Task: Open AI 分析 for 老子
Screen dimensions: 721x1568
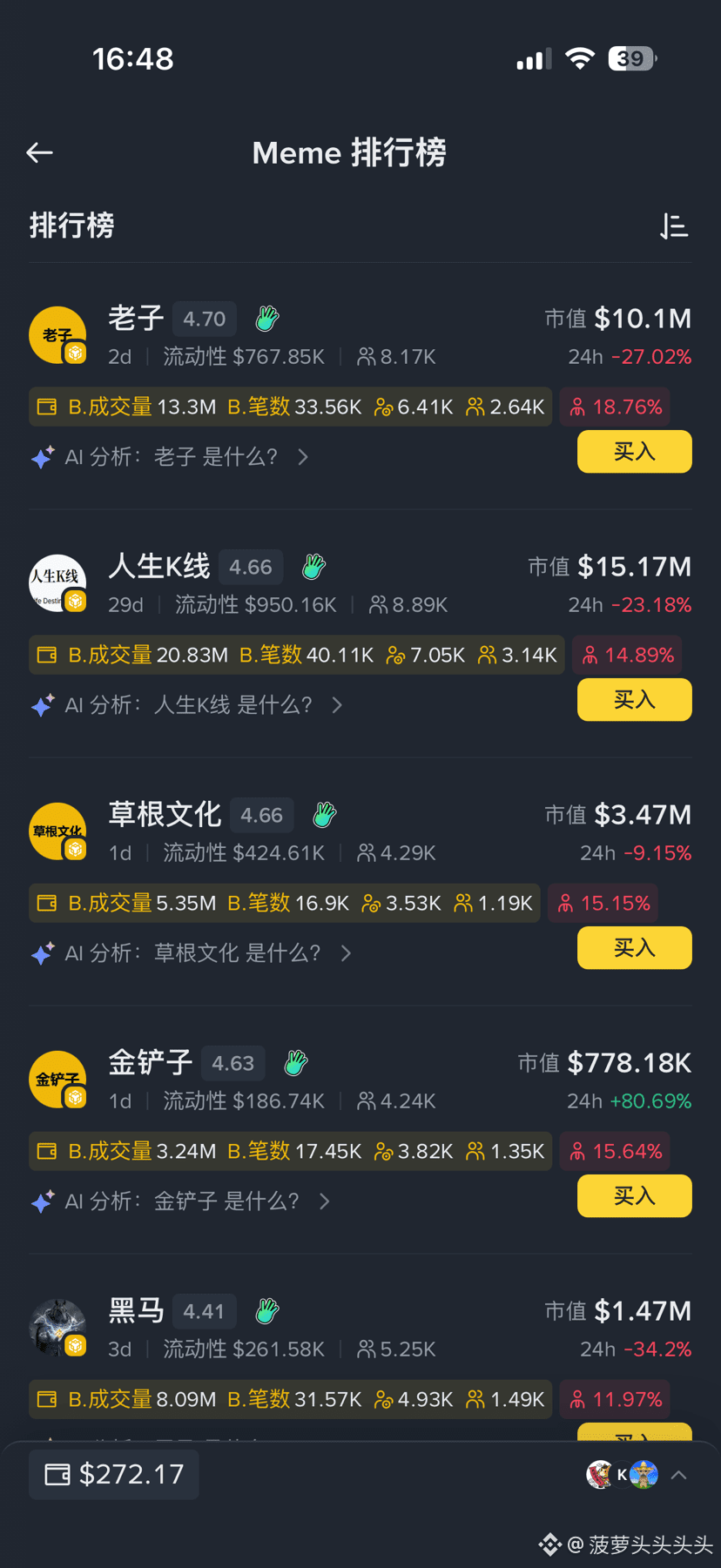Action: 171,457
